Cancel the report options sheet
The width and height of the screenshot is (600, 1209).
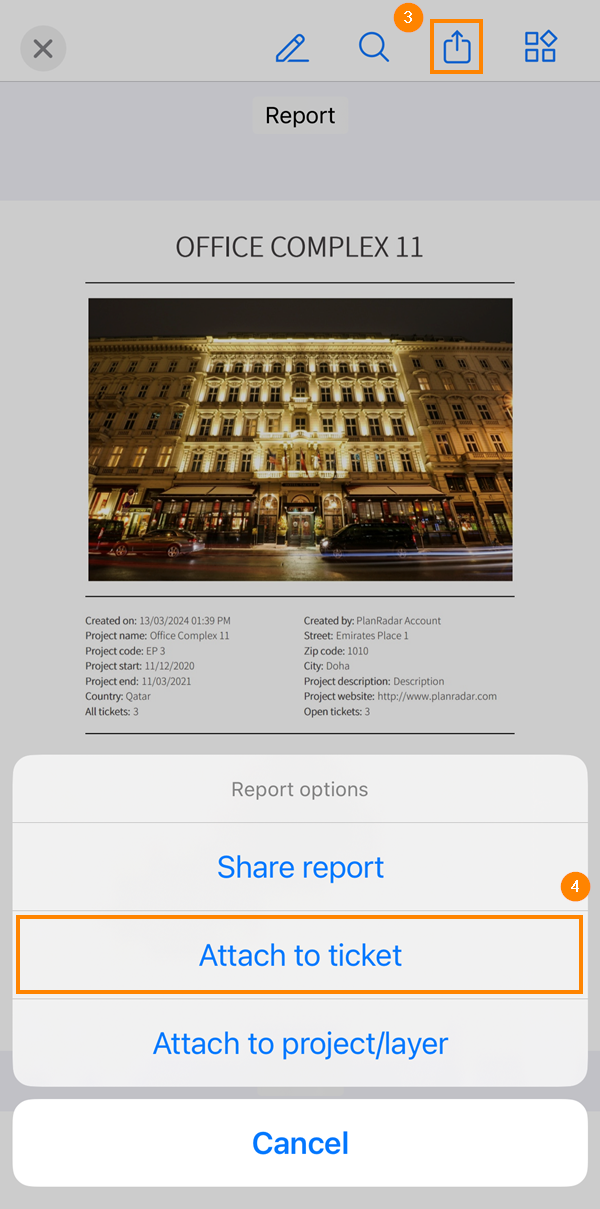click(x=300, y=1143)
